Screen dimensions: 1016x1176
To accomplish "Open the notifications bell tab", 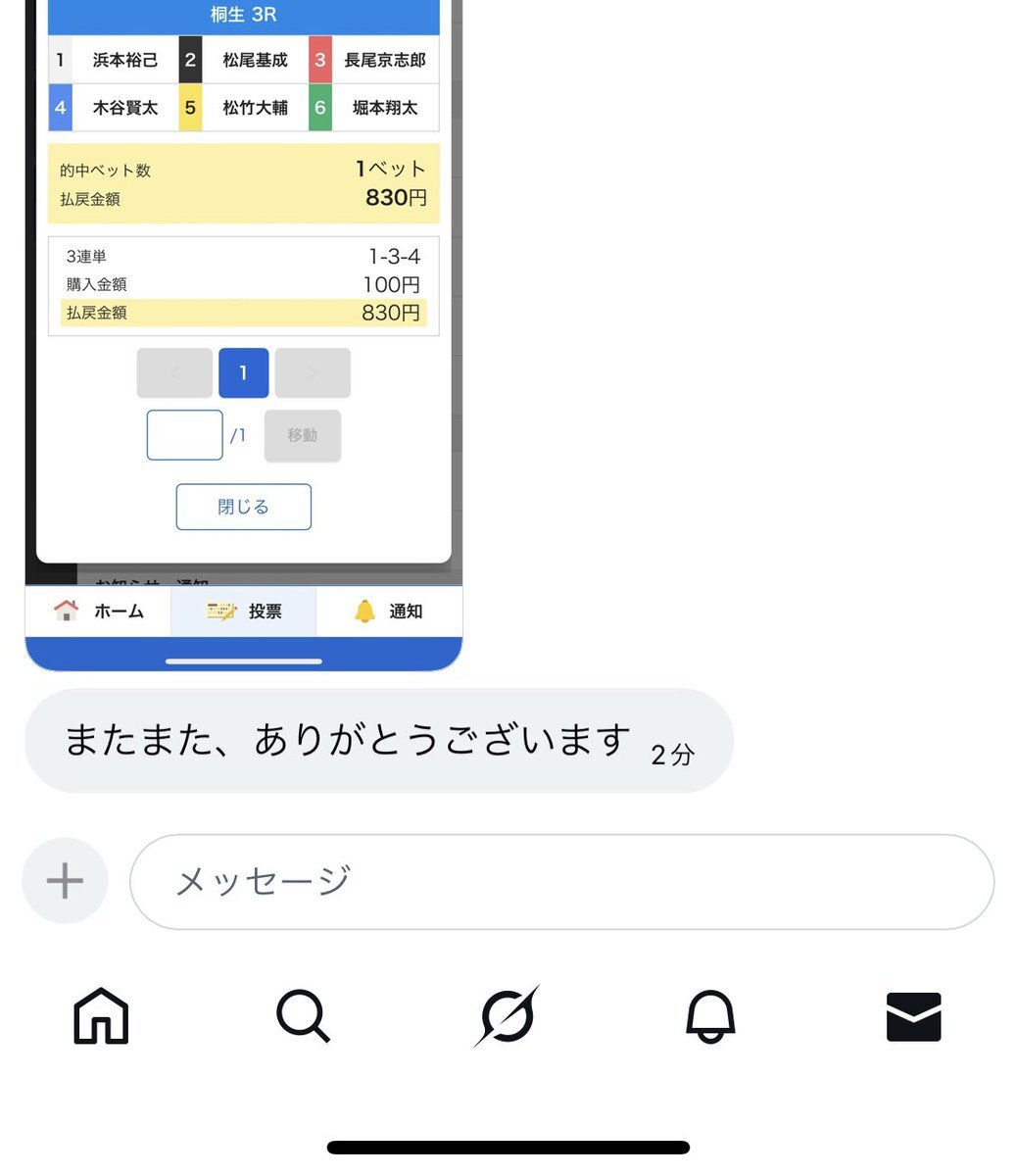I will (710, 1016).
